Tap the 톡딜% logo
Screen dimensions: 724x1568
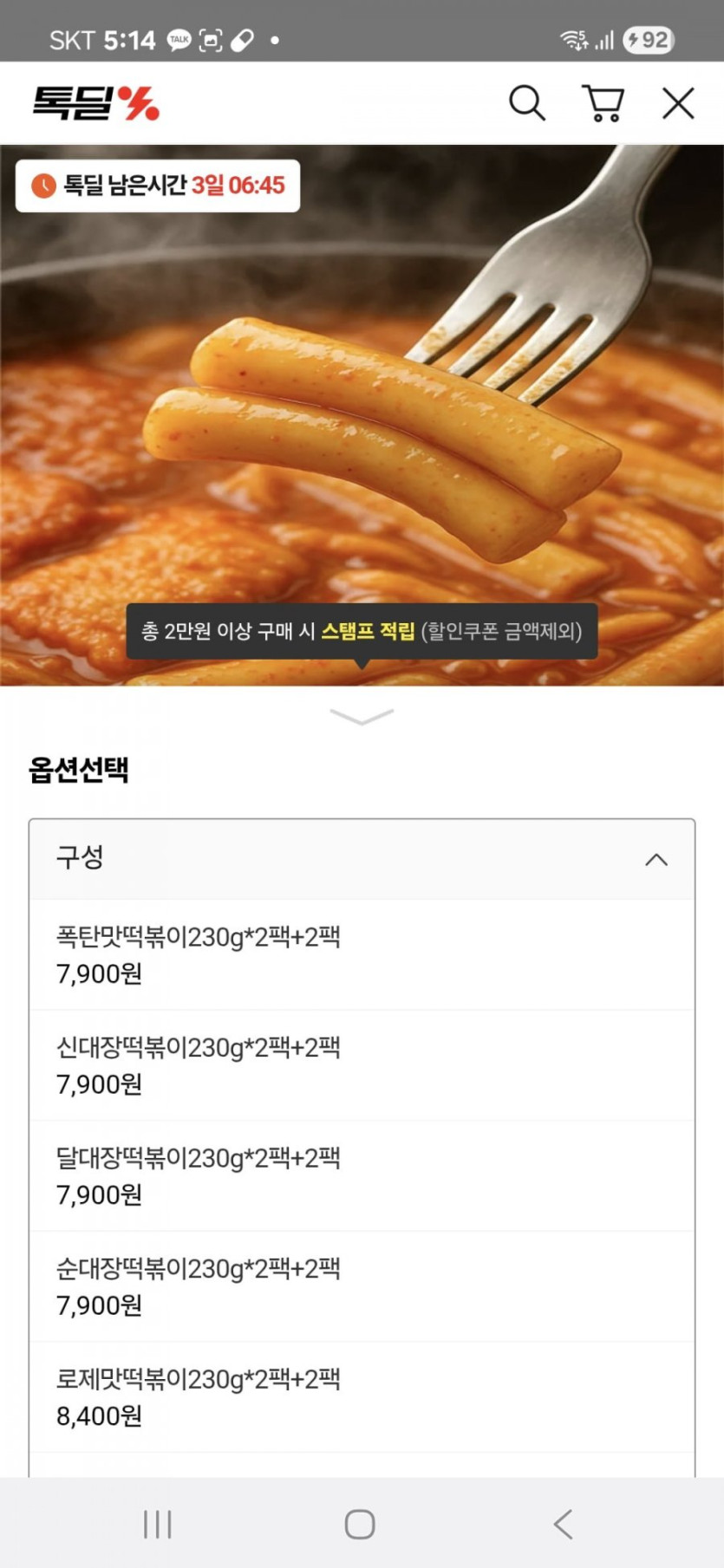point(95,101)
